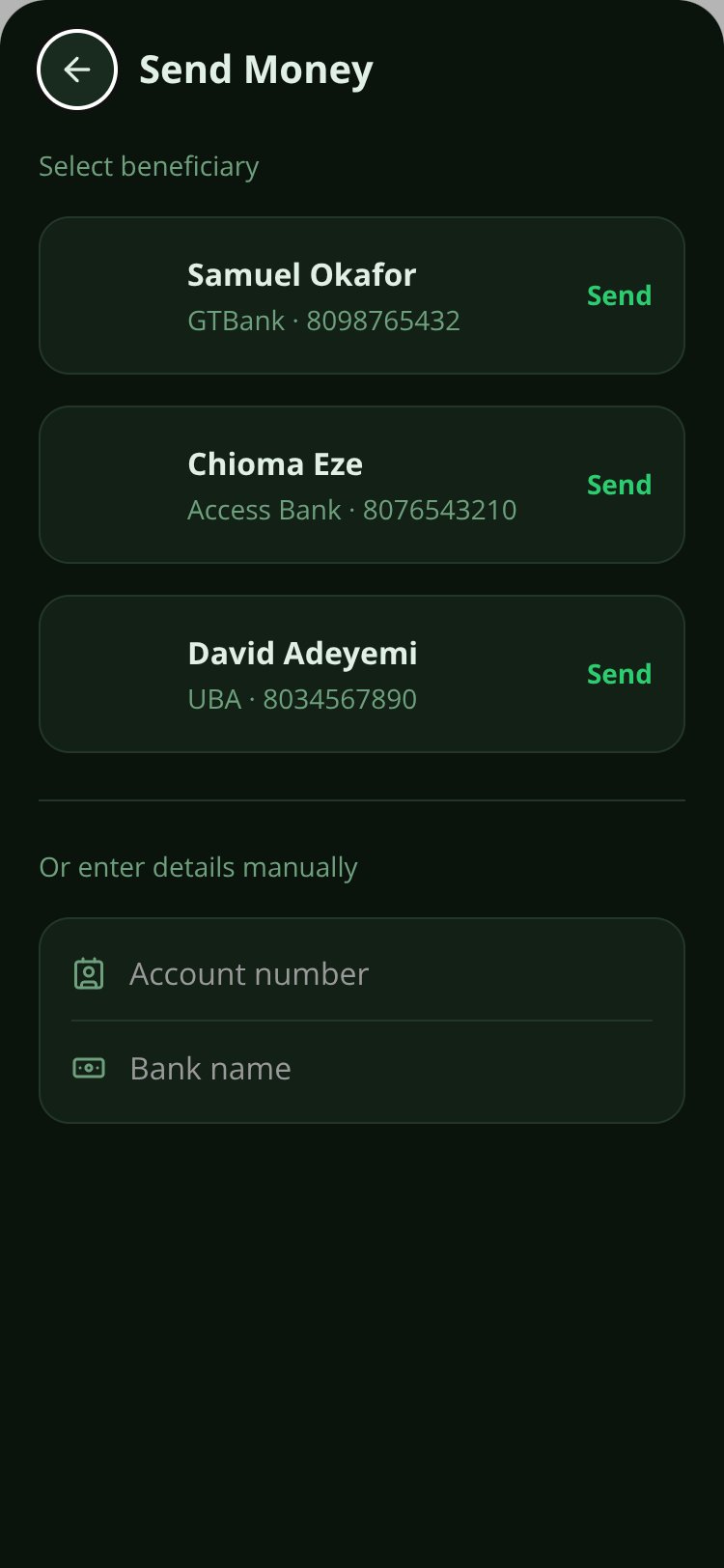Focus the Account number field

point(362,973)
